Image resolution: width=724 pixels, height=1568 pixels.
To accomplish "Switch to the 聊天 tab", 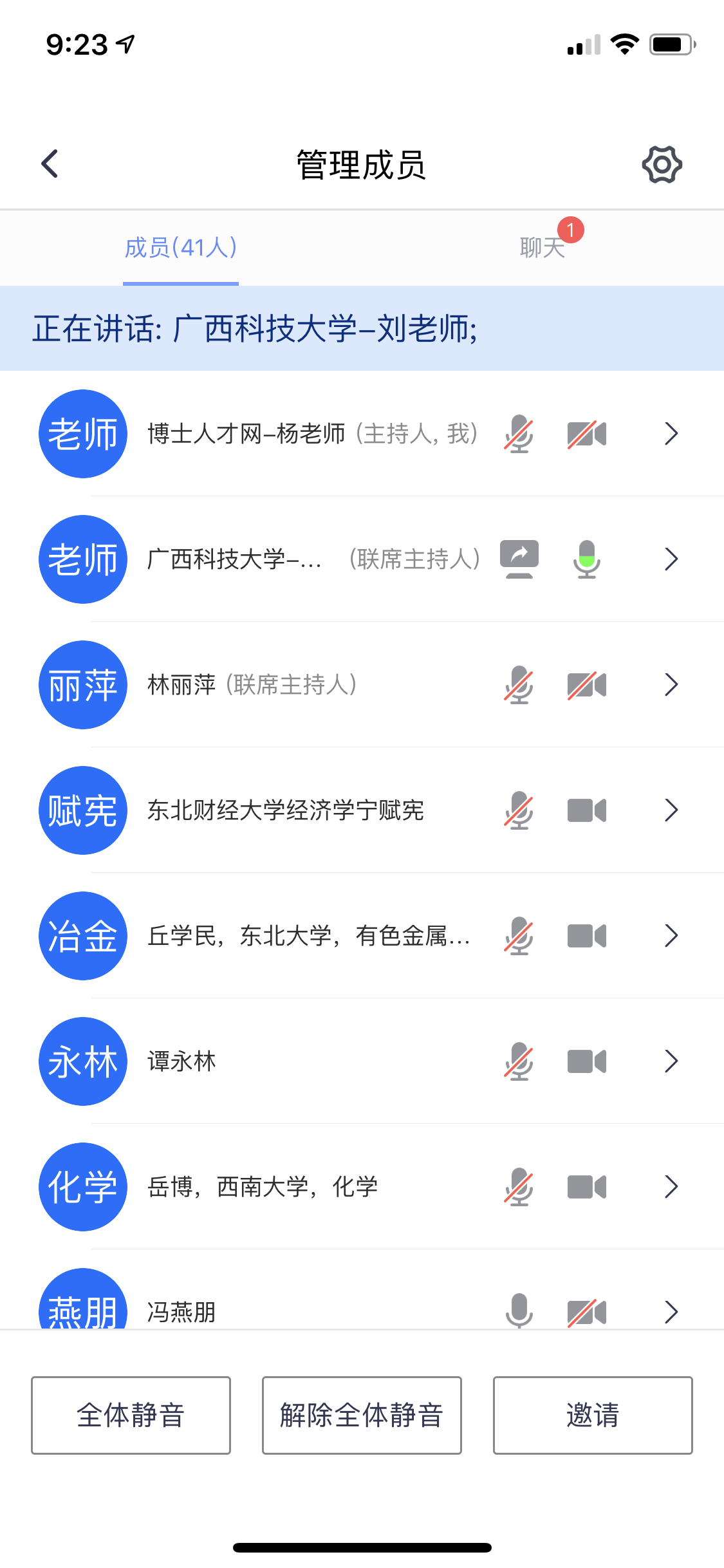I will pos(543,247).
